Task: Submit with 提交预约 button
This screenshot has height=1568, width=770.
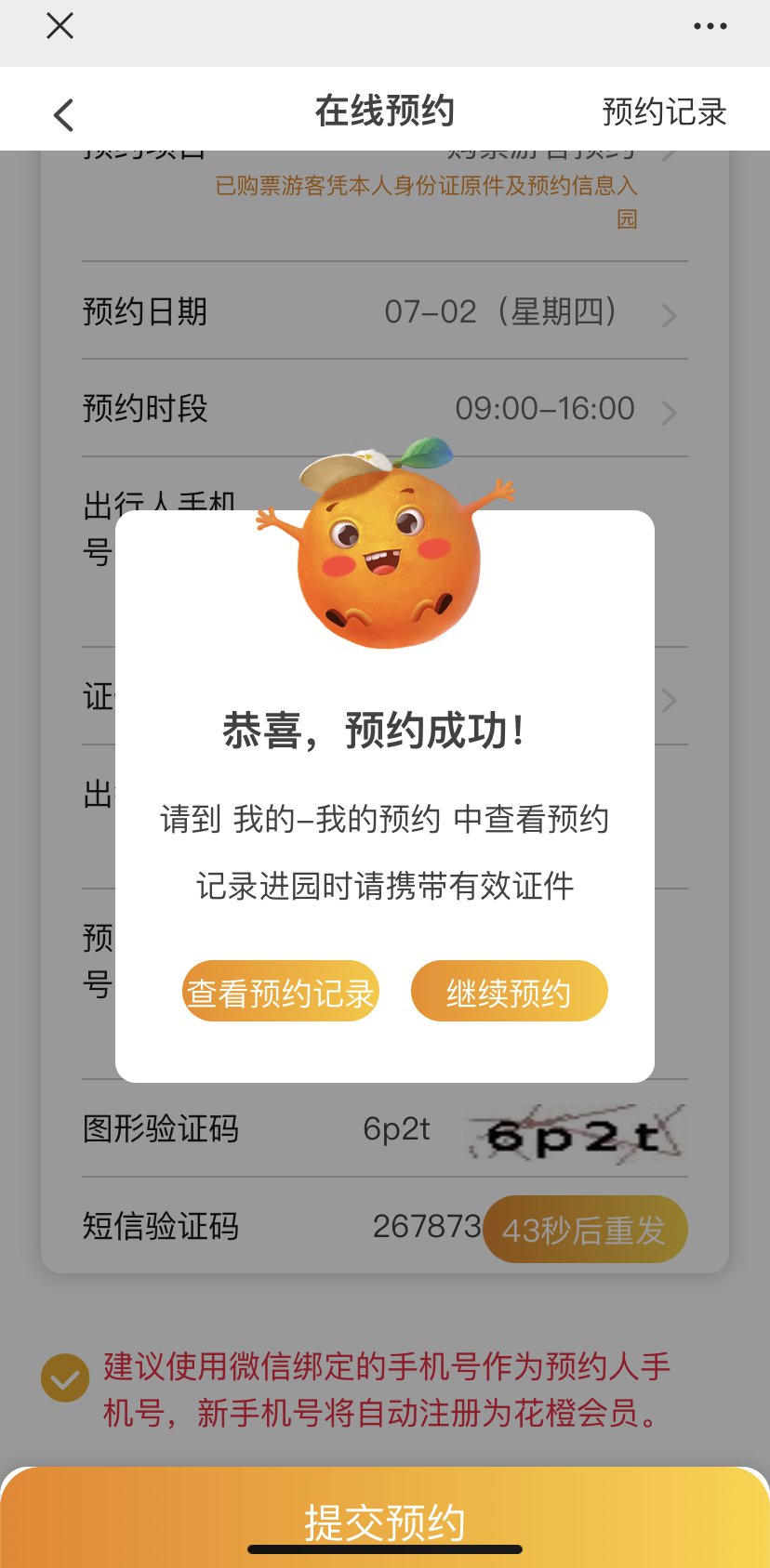Action: click(x=384, y=1521)
